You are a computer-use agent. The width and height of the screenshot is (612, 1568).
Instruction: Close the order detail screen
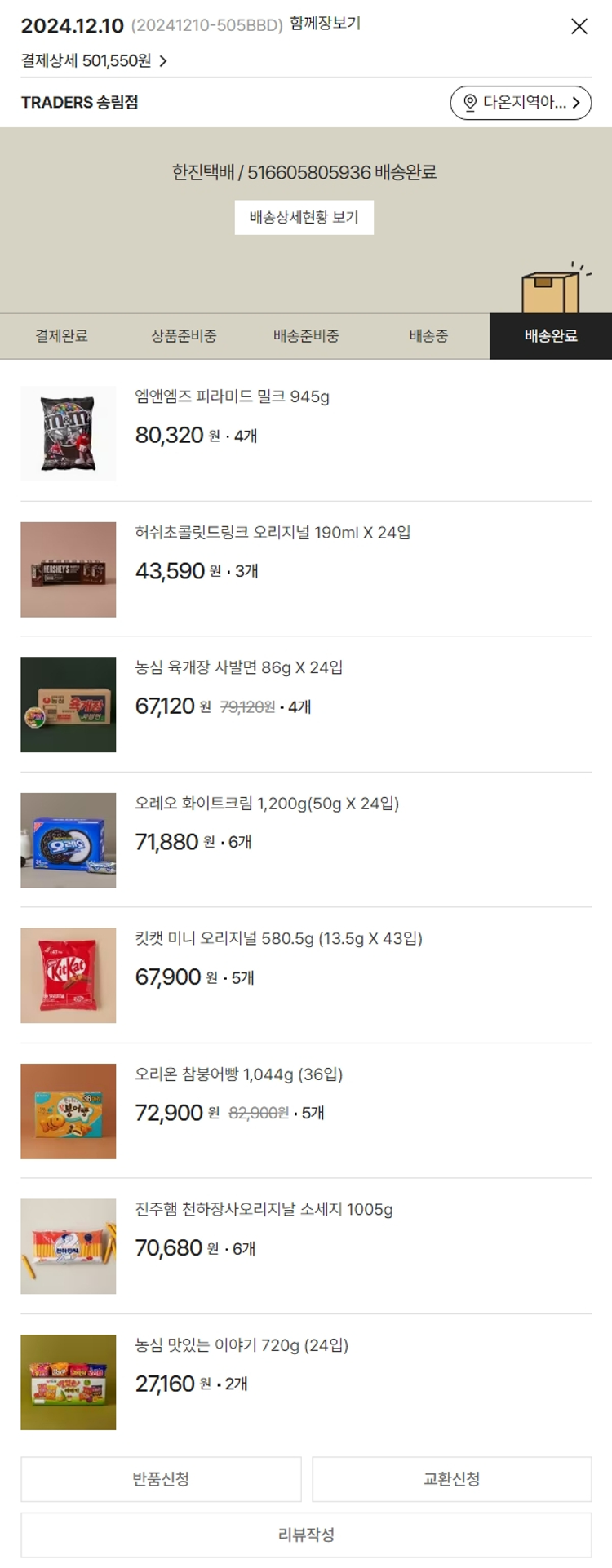579,26
